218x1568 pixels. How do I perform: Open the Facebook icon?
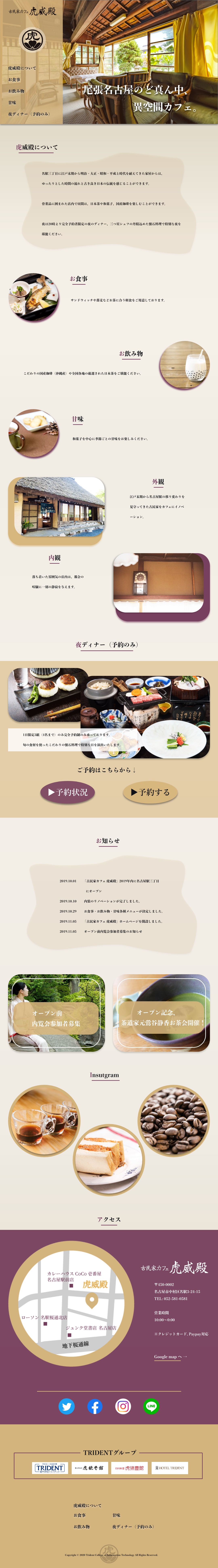tap(94, 1406)
